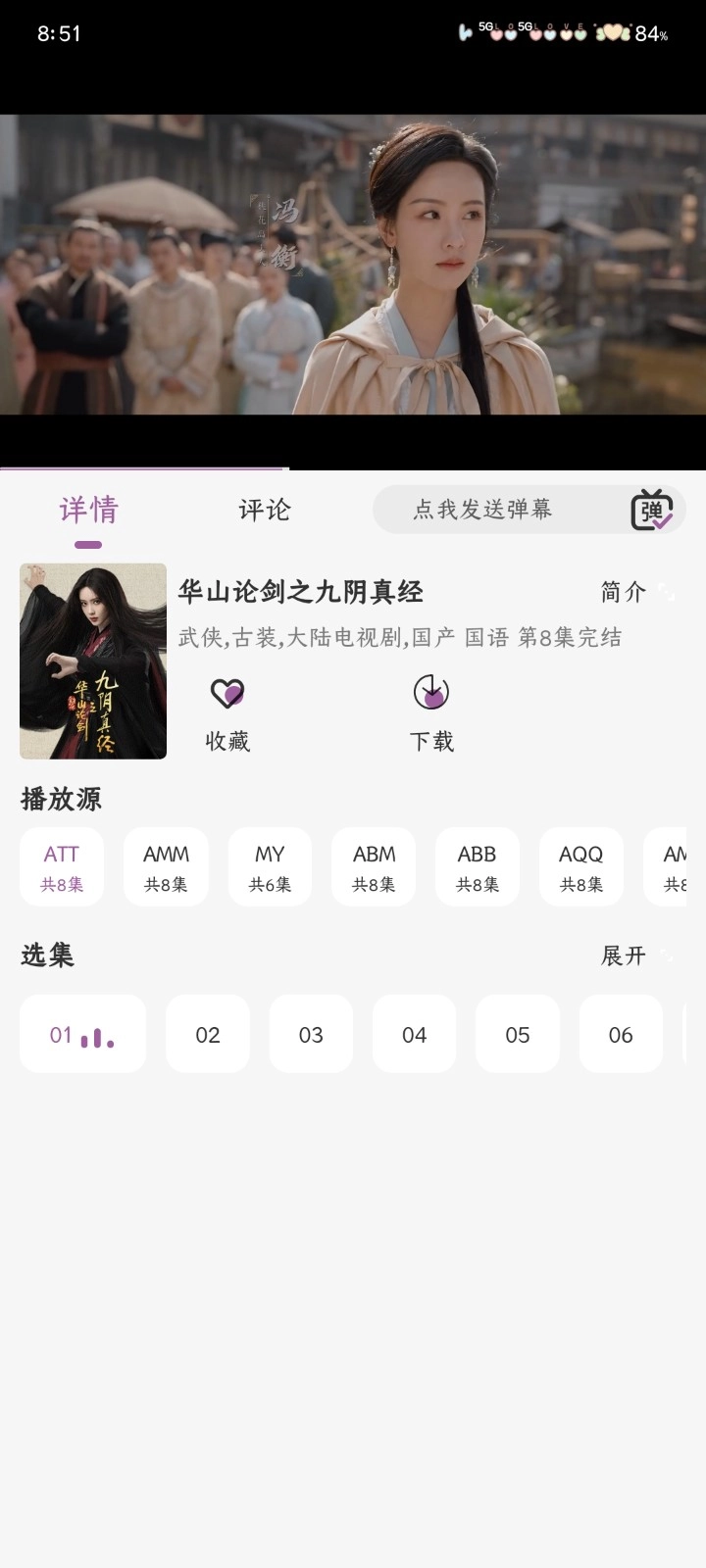Image resolution: width=706 pixels, height=1568 pixels.
Task: Select the ATT playback source
Action: coord(61,866)
